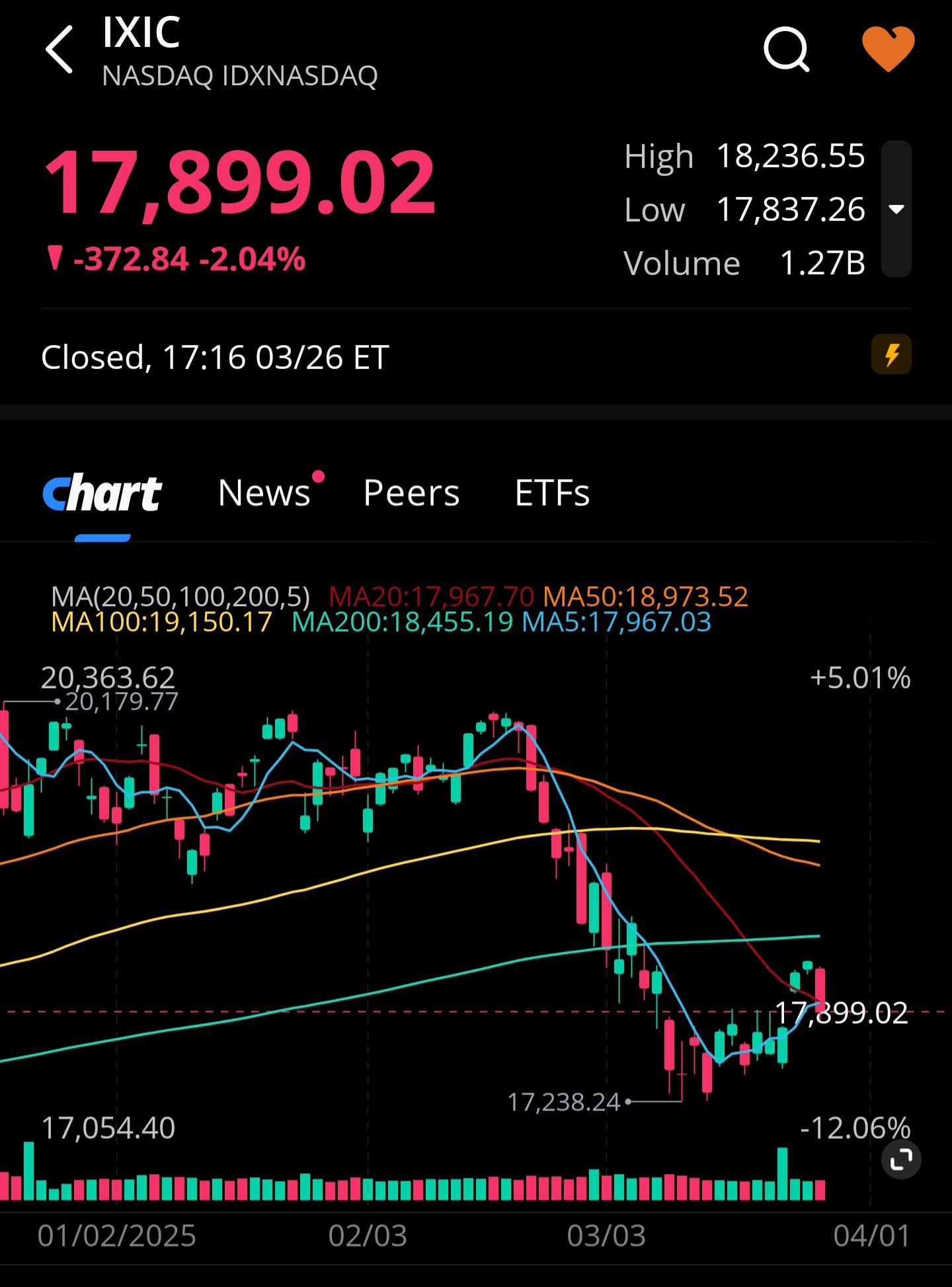Viewport: 952px width, 1287px height.
Task: Open the search magnifier icon
Action: click(x=786, y=50)
